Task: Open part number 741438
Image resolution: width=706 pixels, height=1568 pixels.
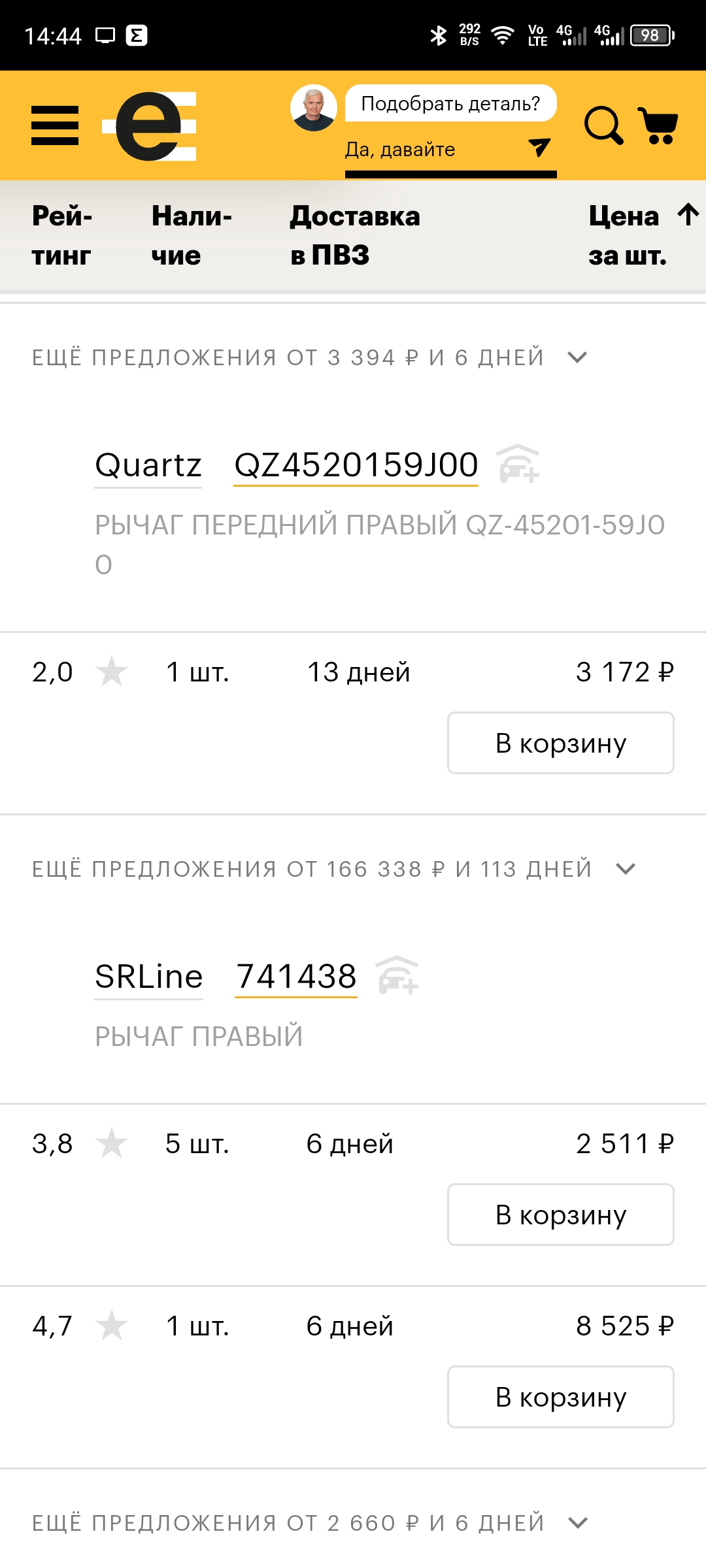Action: pos(296,977)
